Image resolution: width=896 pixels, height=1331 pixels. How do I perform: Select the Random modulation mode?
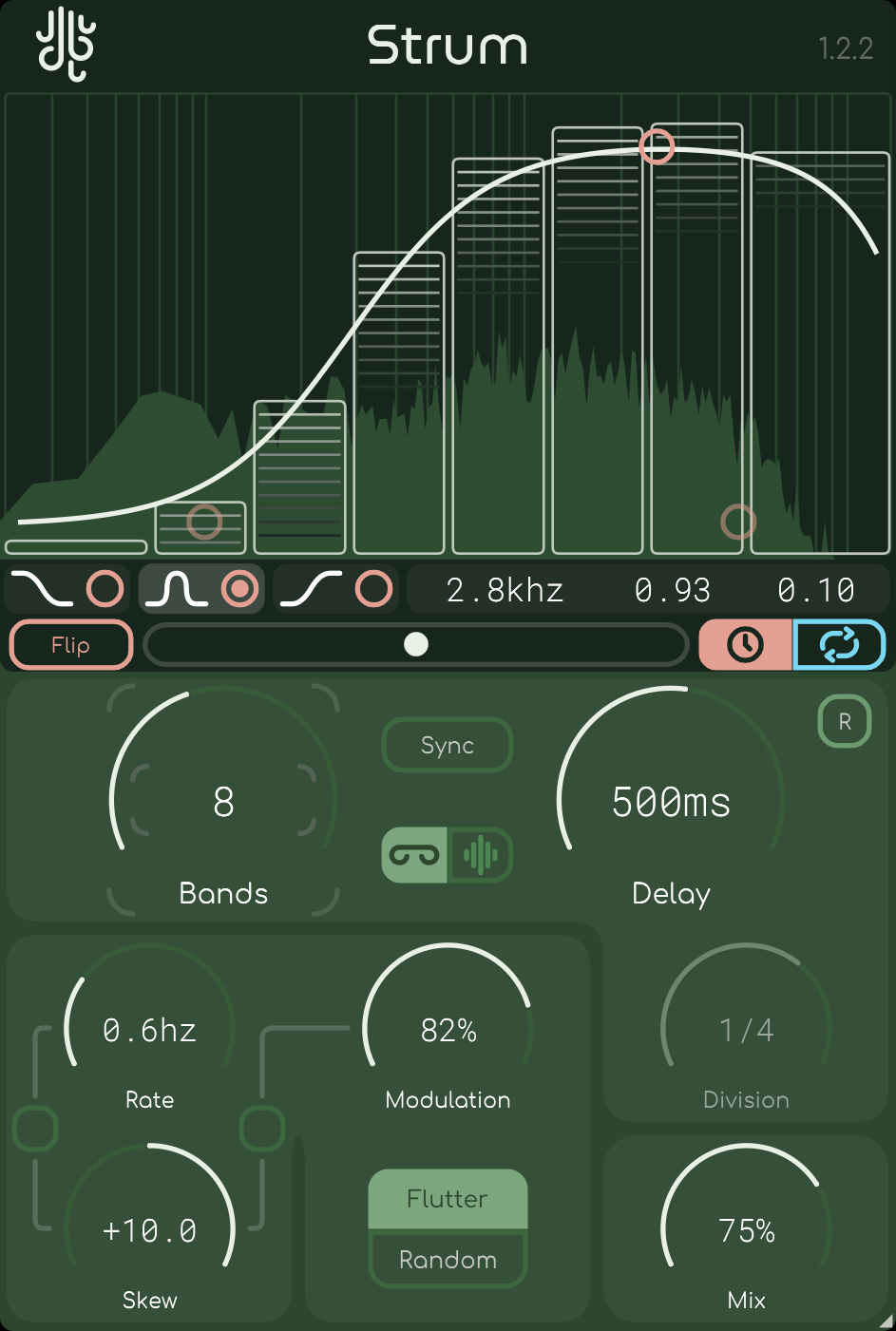pyautogui.click(x=447, y=1260)
